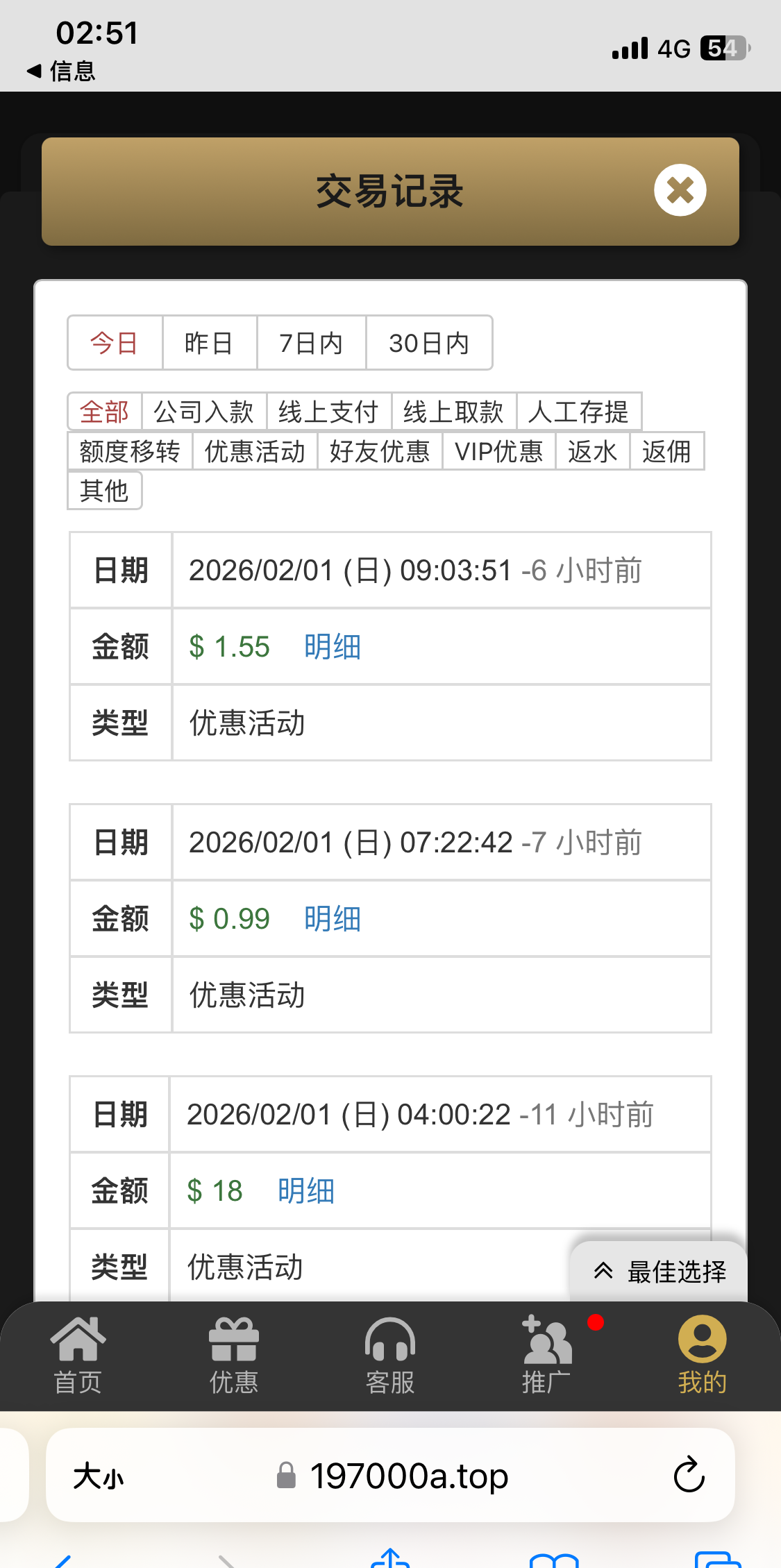
Task: Filter records by 额度移转
Action: [130, 451]
